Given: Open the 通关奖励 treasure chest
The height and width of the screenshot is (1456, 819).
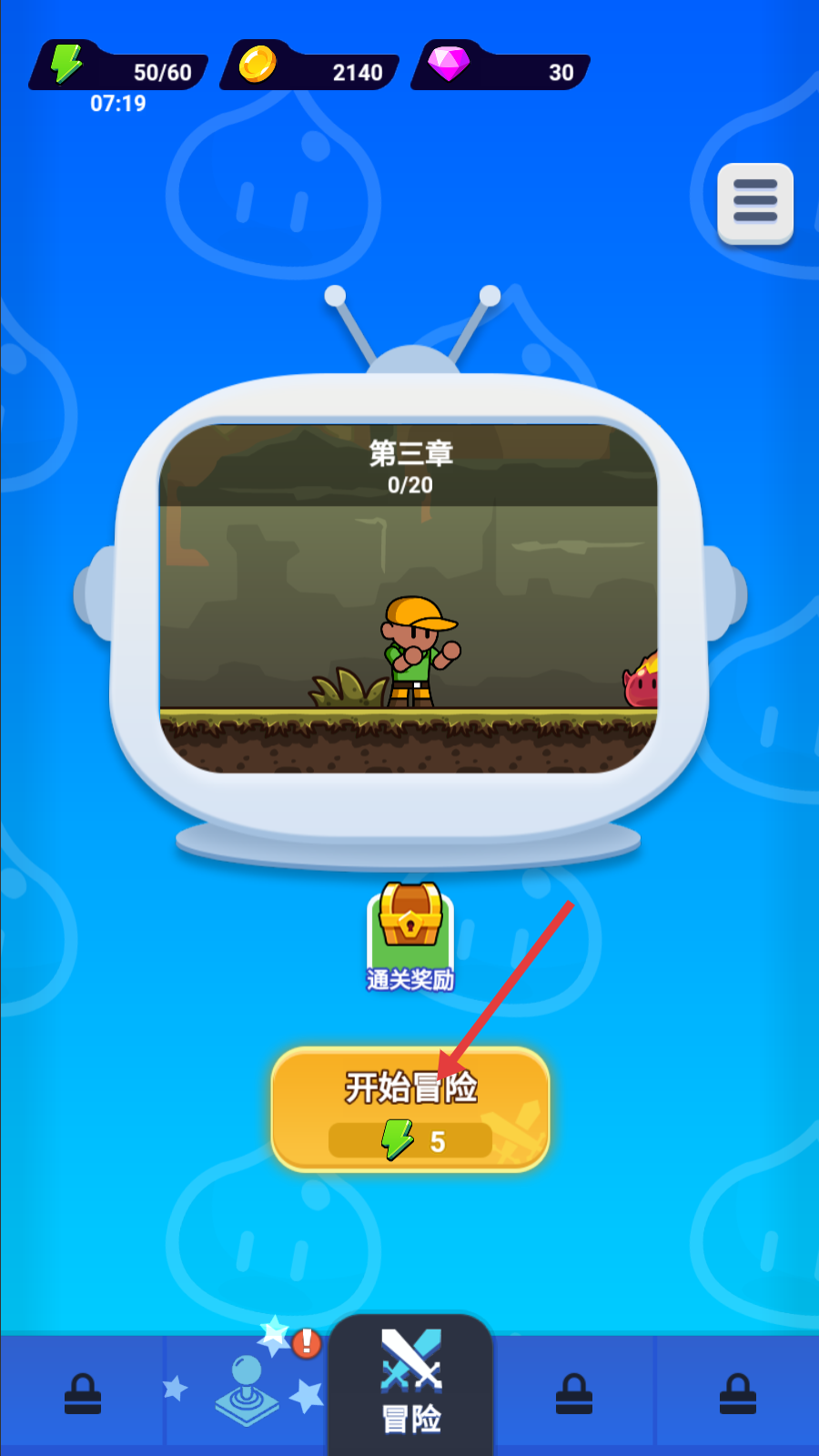Looking at the screenshot, I should (x=410, y=937).
